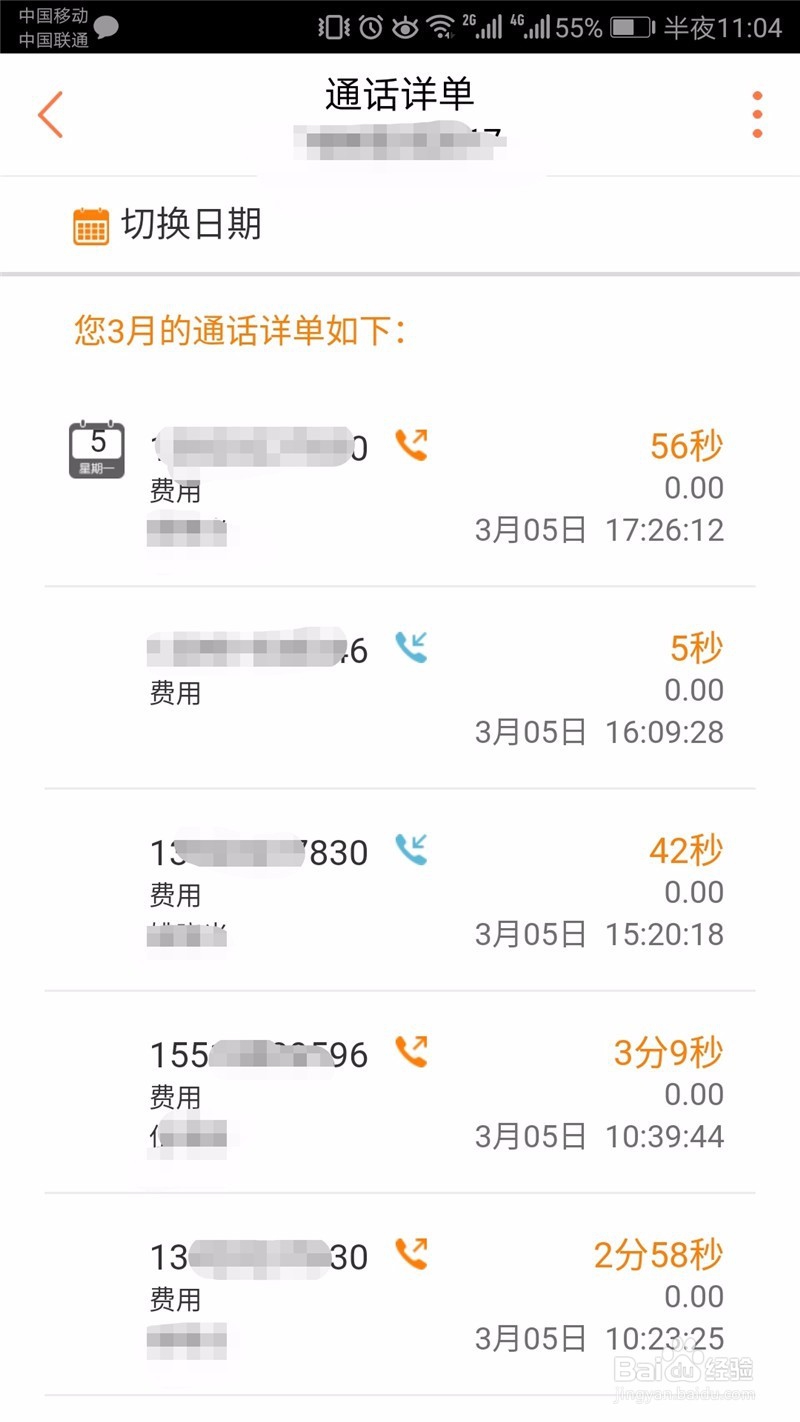
Task: Tap the eye-protection mode icon in the status bar
Action: [405, 27]
